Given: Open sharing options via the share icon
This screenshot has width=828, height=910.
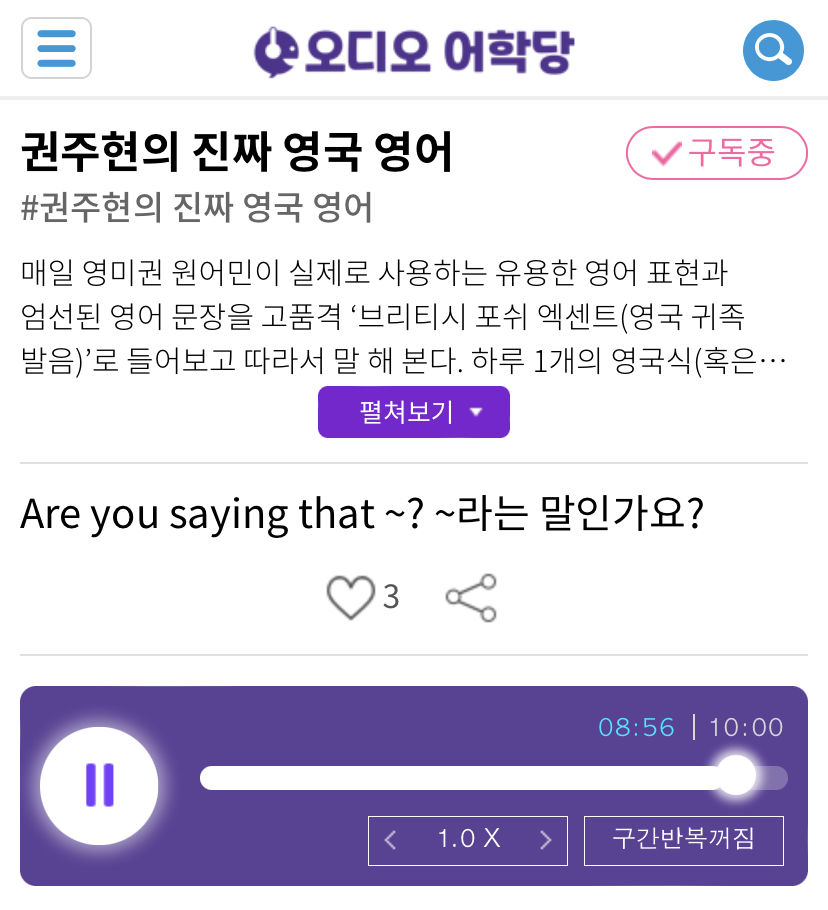Looking at the screenshot, I should 470,596.
